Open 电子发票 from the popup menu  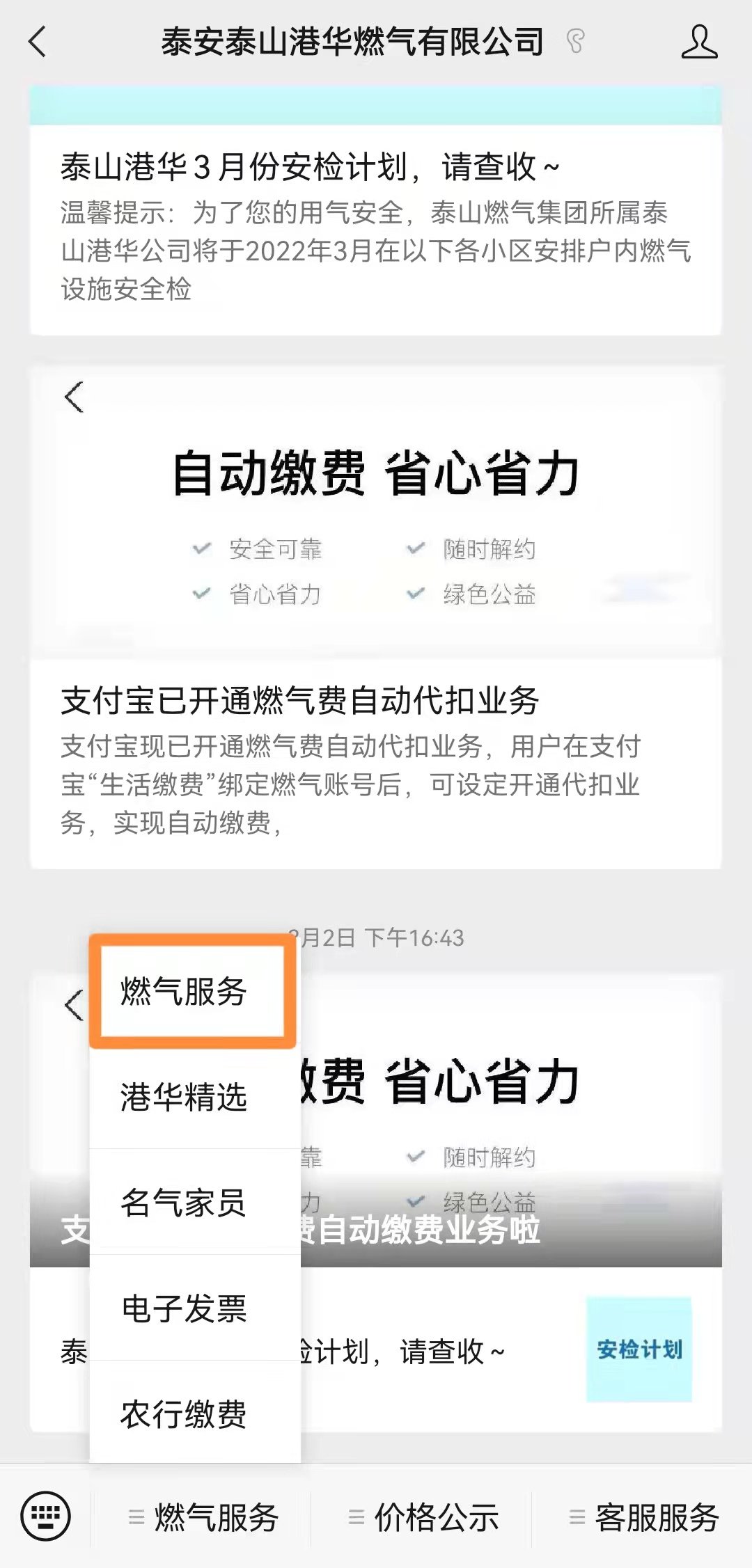pos(184,1308)
